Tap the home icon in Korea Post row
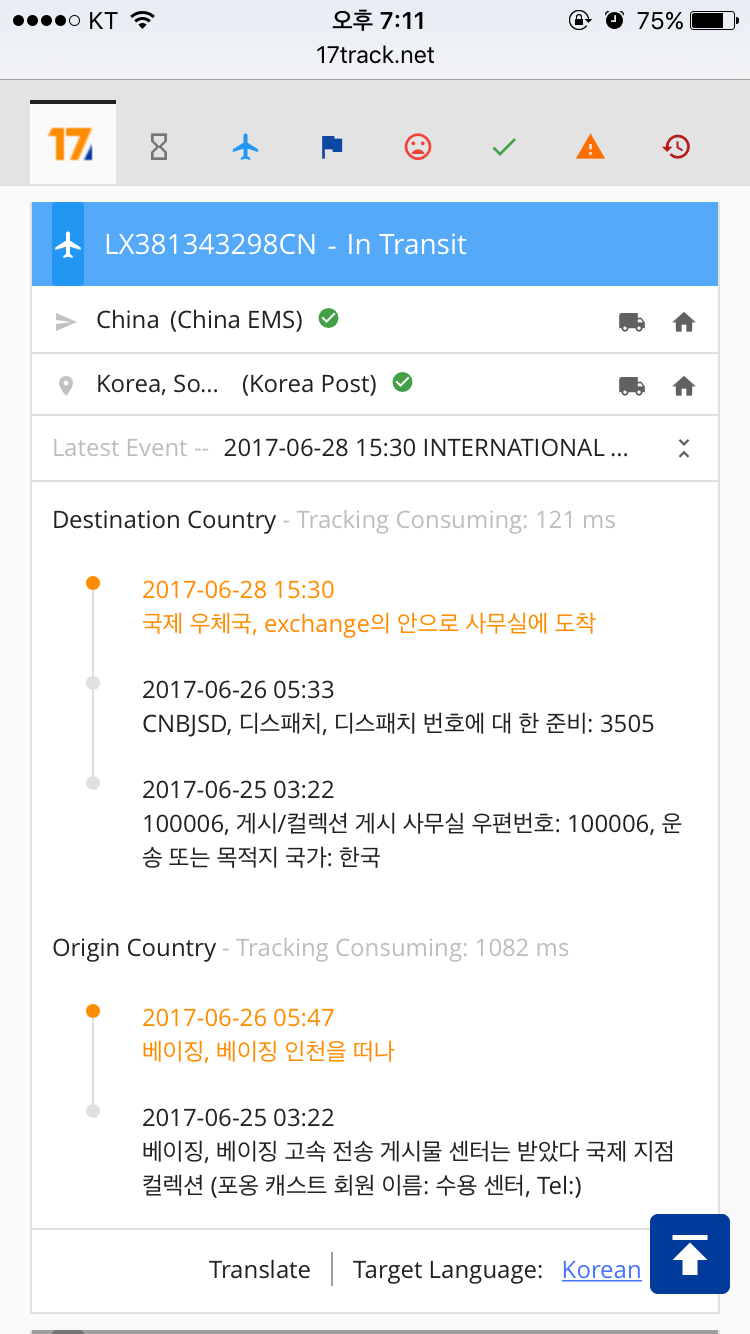This screenshot has width=750, height=1334. [684, 385]
